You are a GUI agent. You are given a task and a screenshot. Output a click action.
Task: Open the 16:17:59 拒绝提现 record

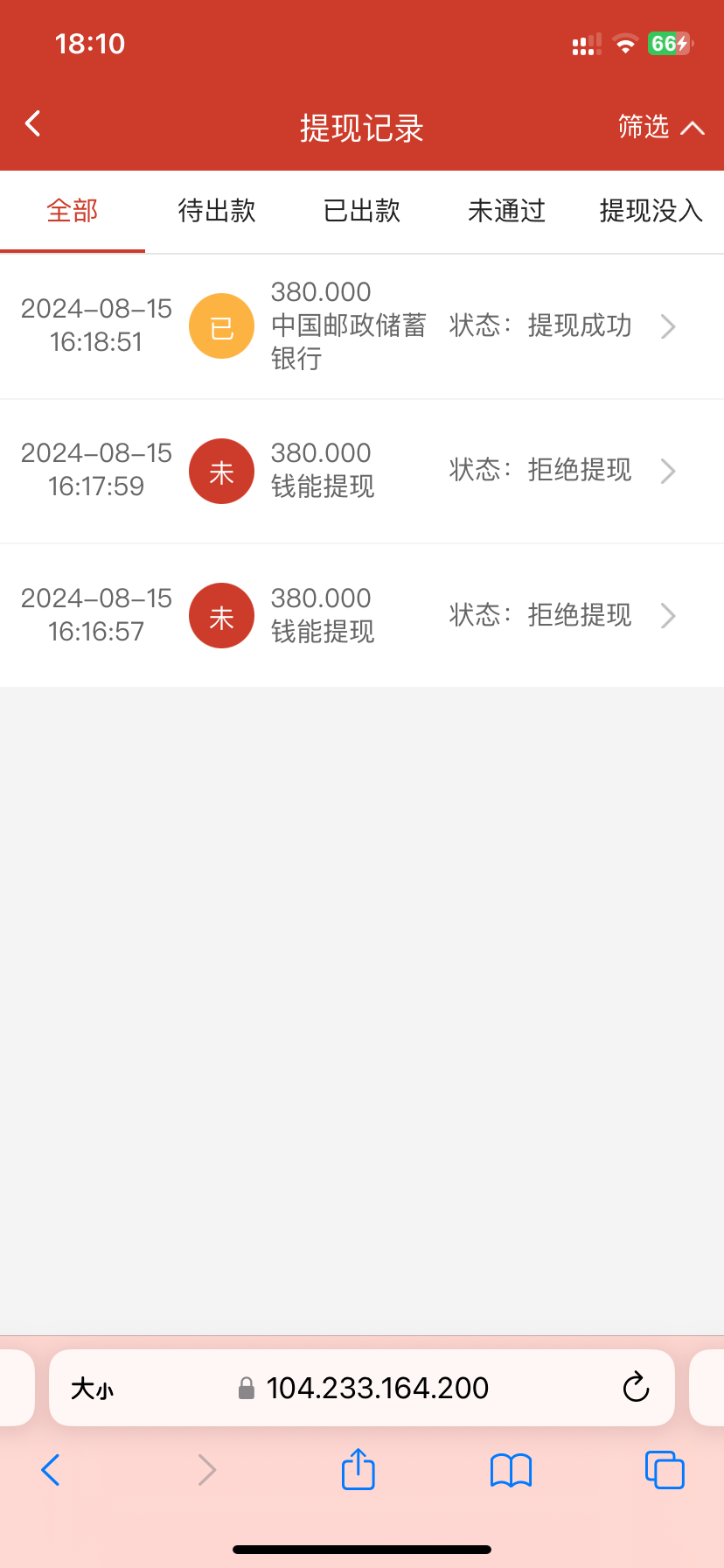362,471
